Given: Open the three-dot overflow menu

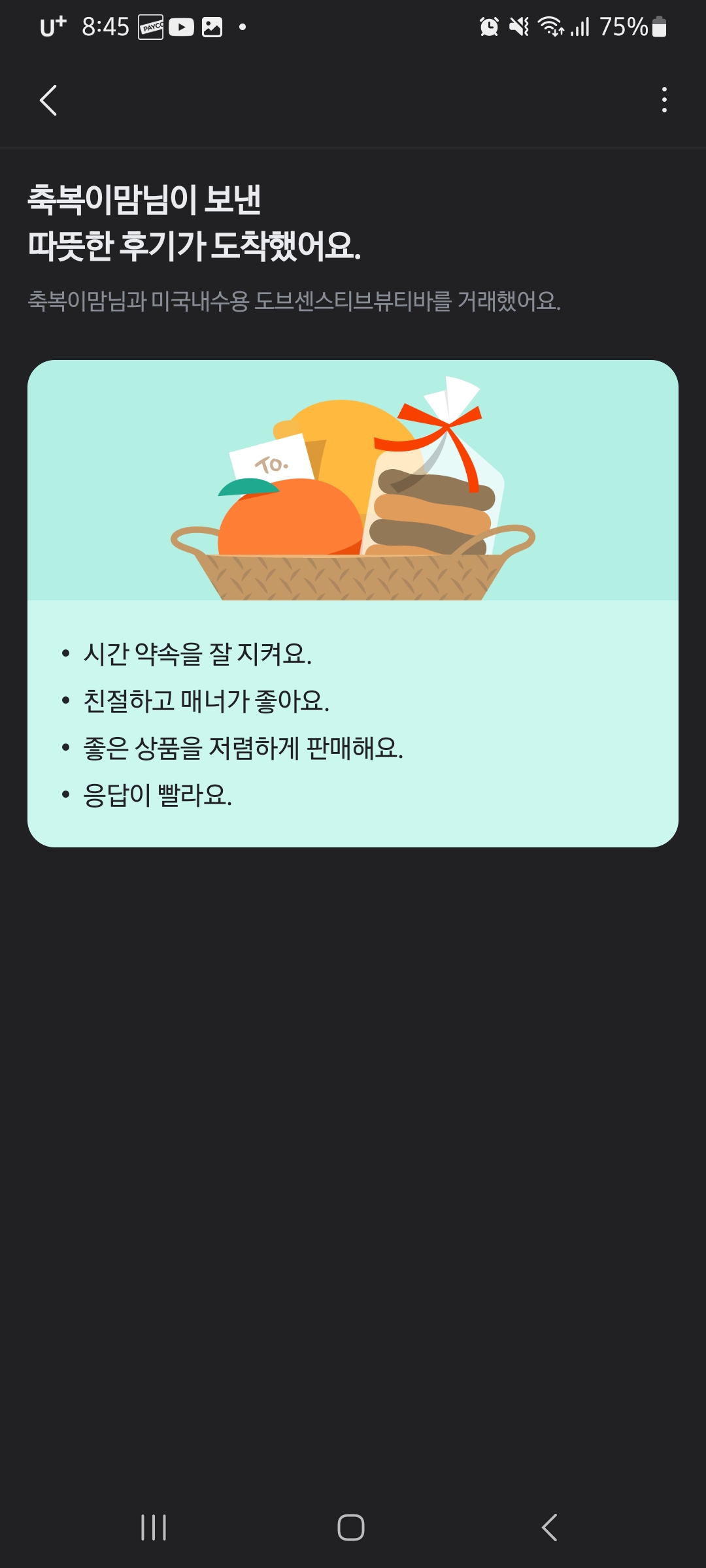Looking at the screenshot, I should pos(664,101).
